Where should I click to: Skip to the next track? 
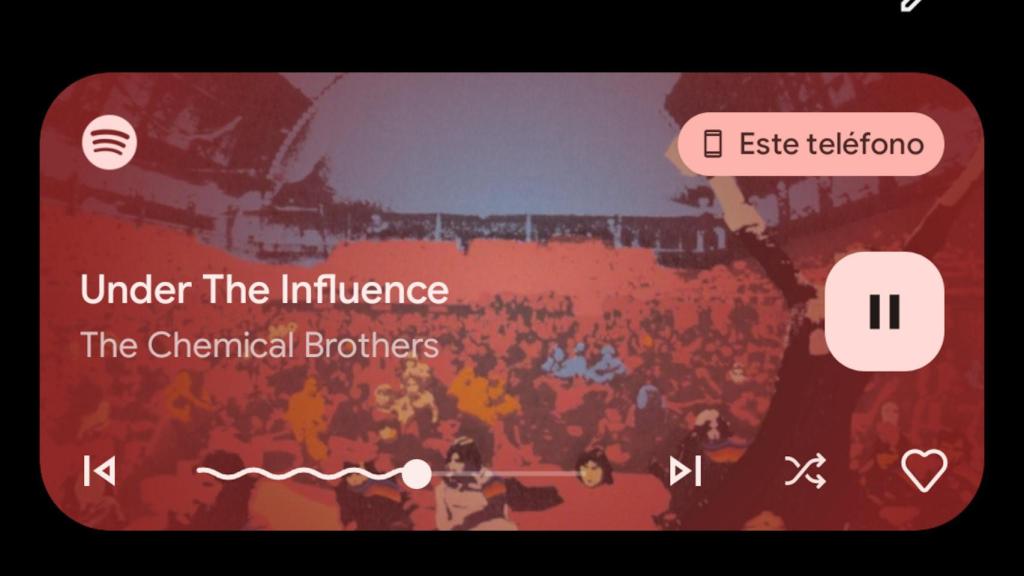pyautogui.click(x=685, y=470)
